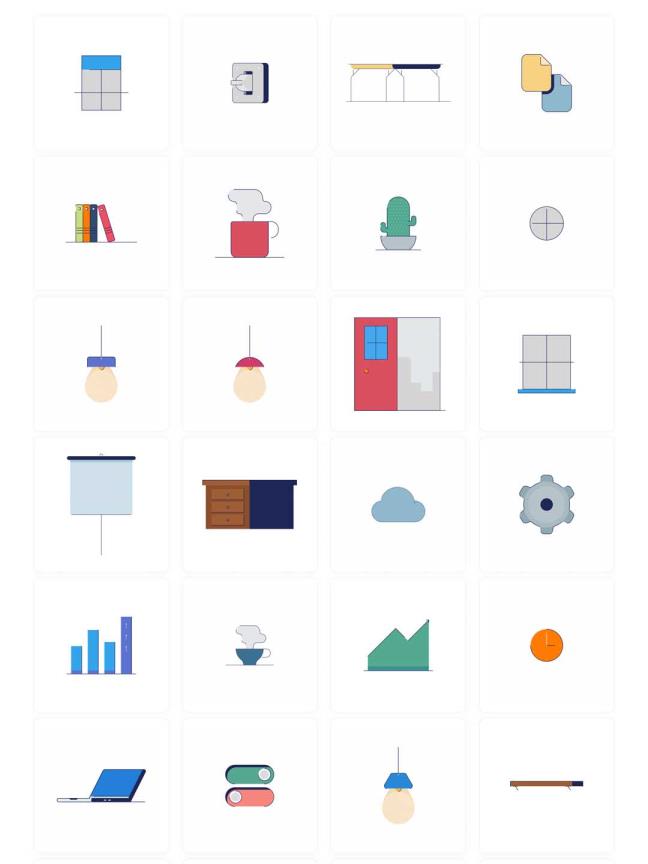The width and height of the screenshot is (648, 864).
Task: View the blue bar chart tile
Action: point(101,645)
